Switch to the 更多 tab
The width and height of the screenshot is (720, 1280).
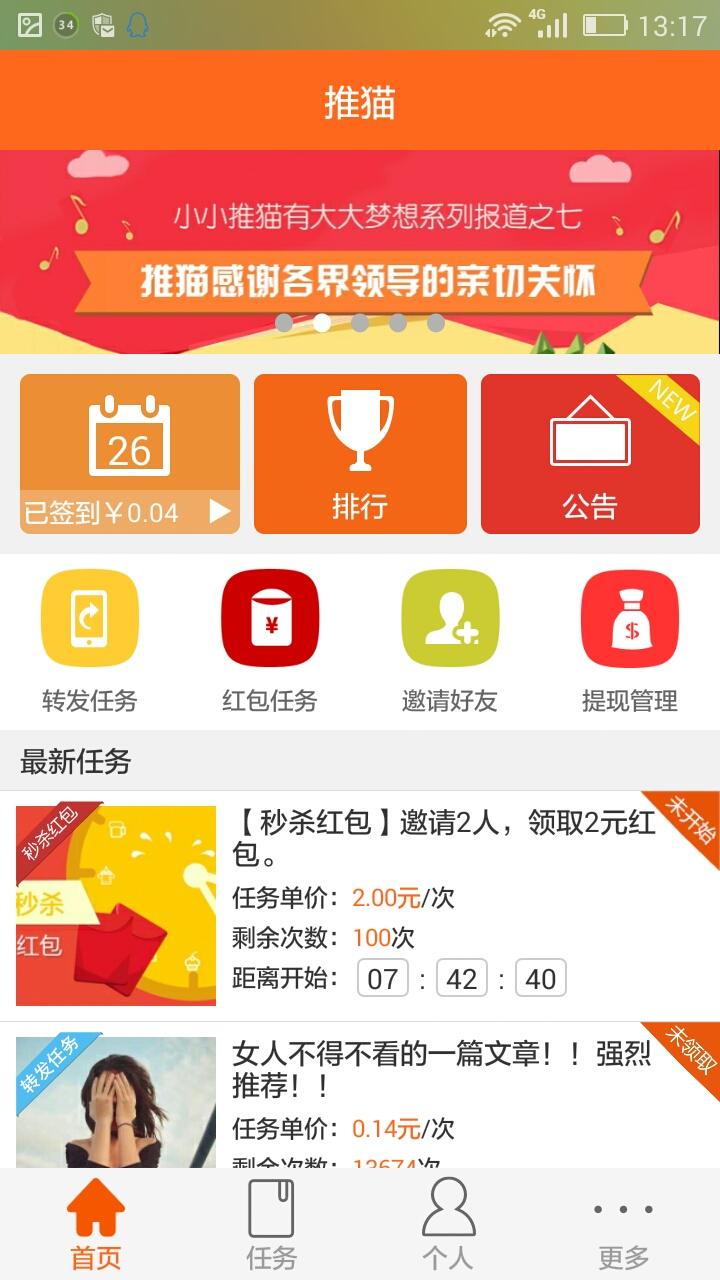[x=623, y=1224]
